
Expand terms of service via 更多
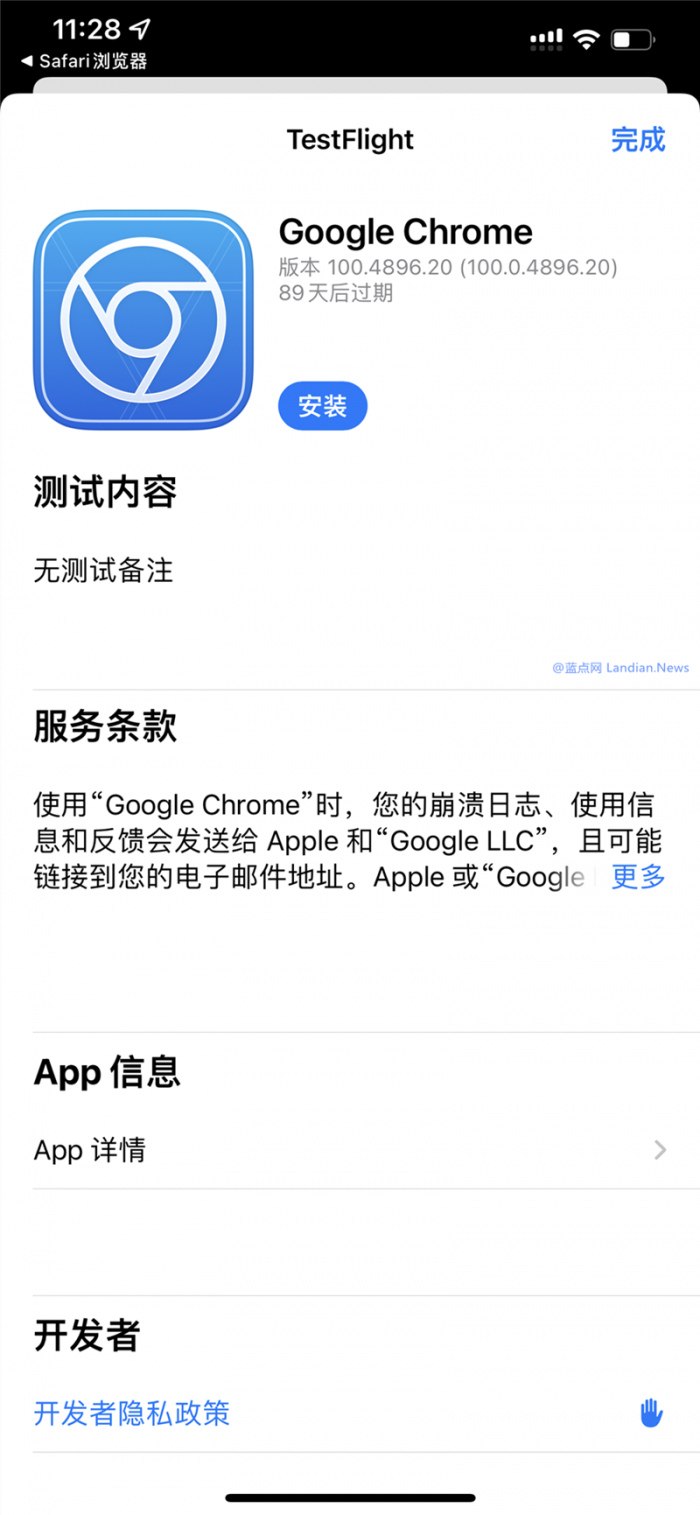tap(637, 877)
